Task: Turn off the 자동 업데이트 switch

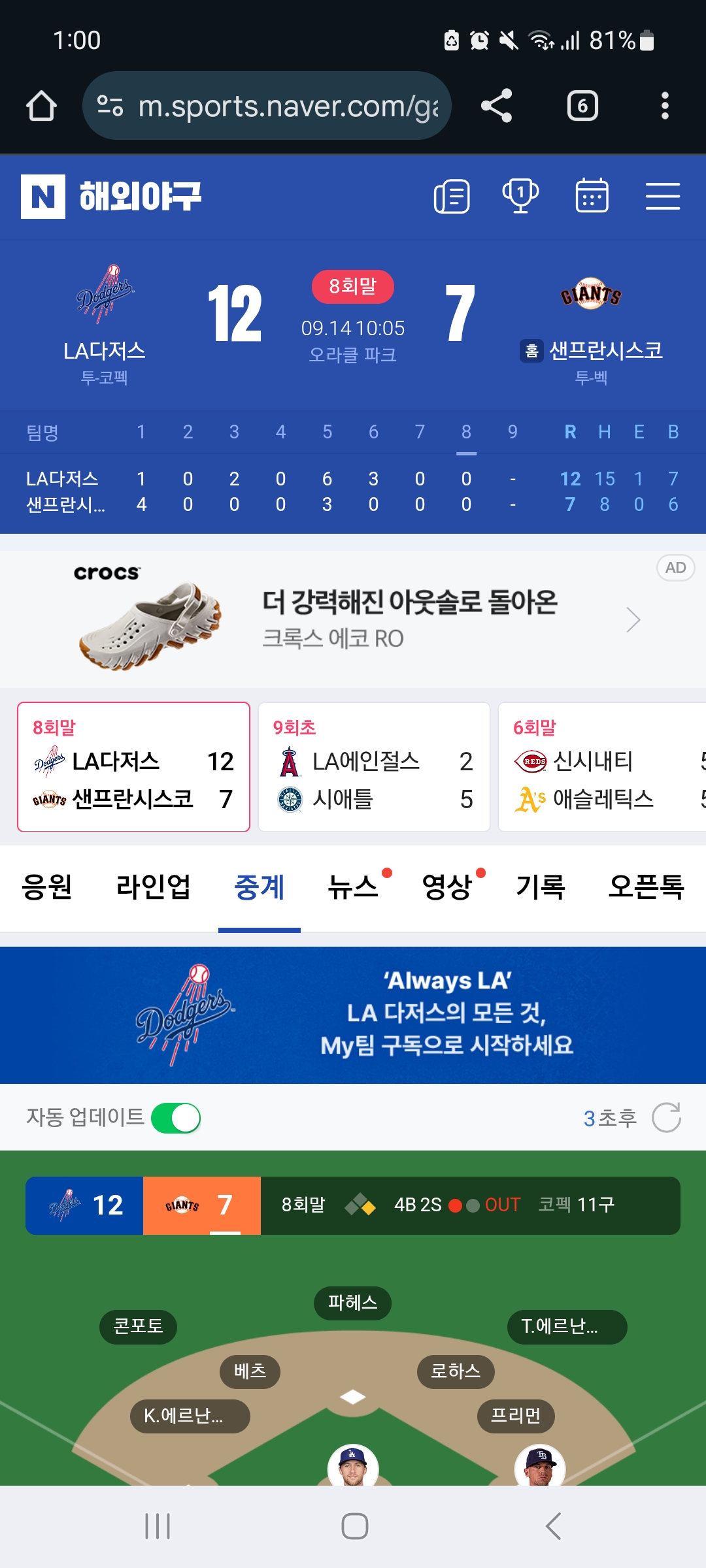Action: point(176,1118)
